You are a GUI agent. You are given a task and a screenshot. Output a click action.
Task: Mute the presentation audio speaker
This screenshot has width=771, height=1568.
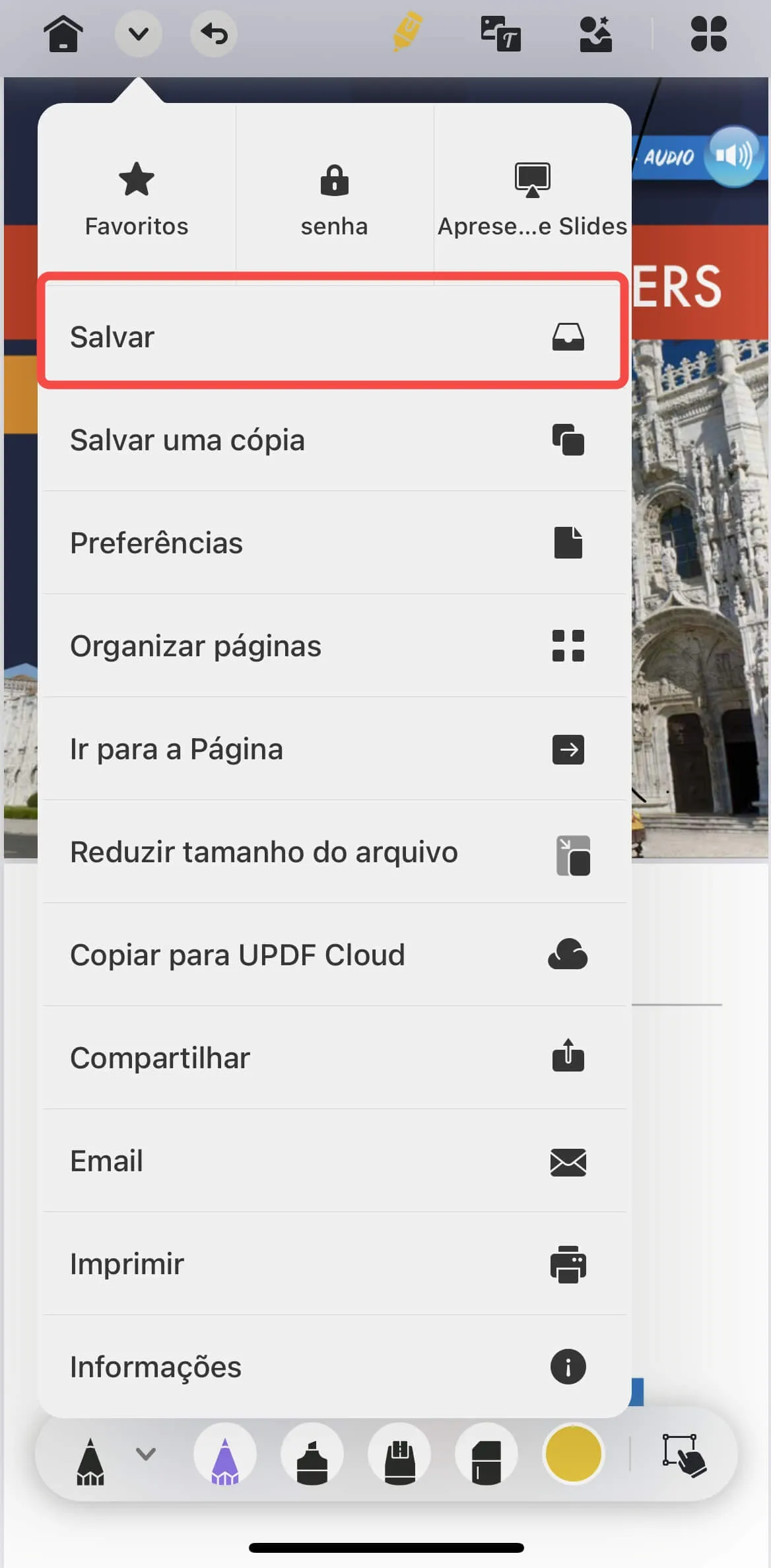(733, 156)
